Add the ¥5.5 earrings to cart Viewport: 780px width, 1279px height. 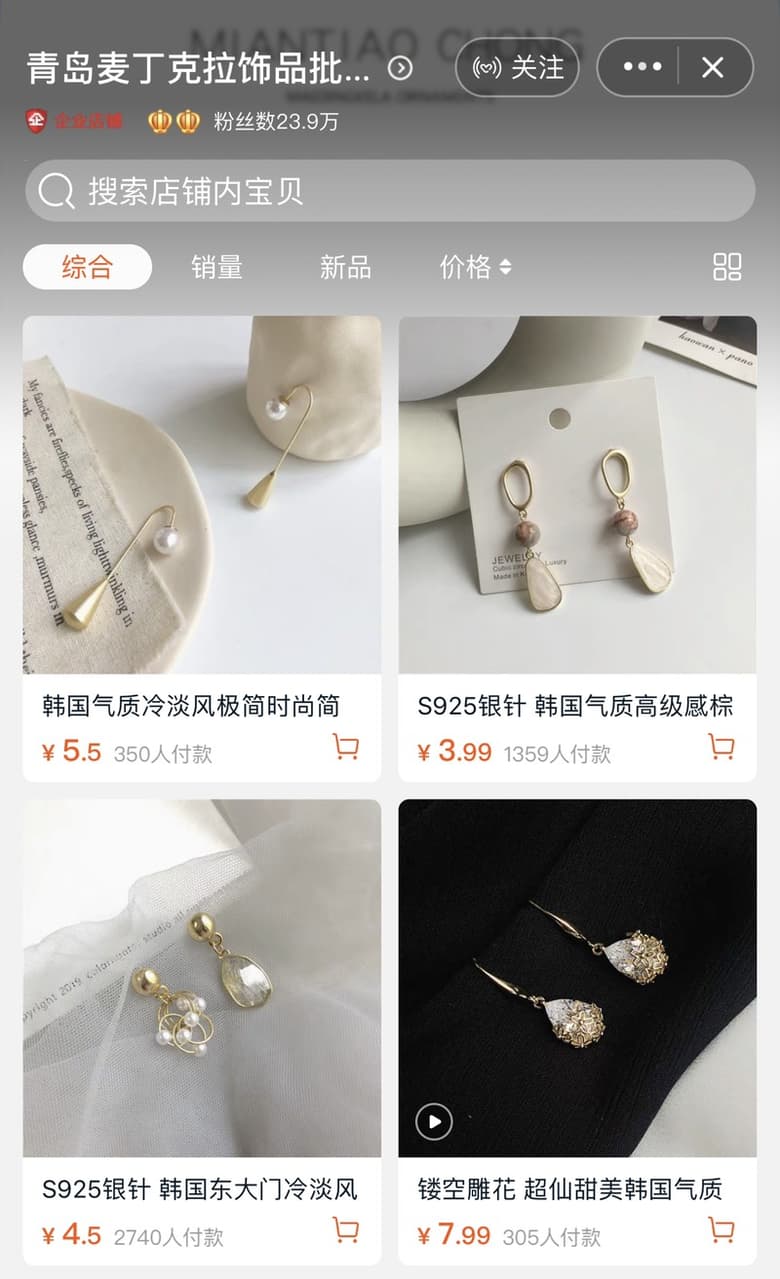coord(346,747)
